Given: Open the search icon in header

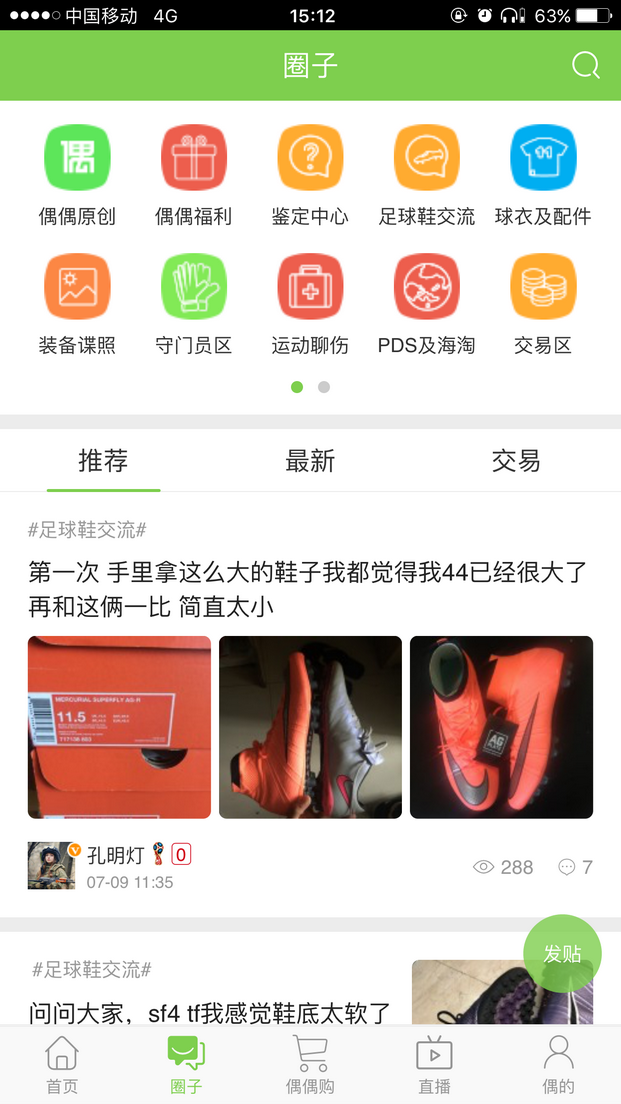Looking at the screenshot, I should click(x=585, y=66).
